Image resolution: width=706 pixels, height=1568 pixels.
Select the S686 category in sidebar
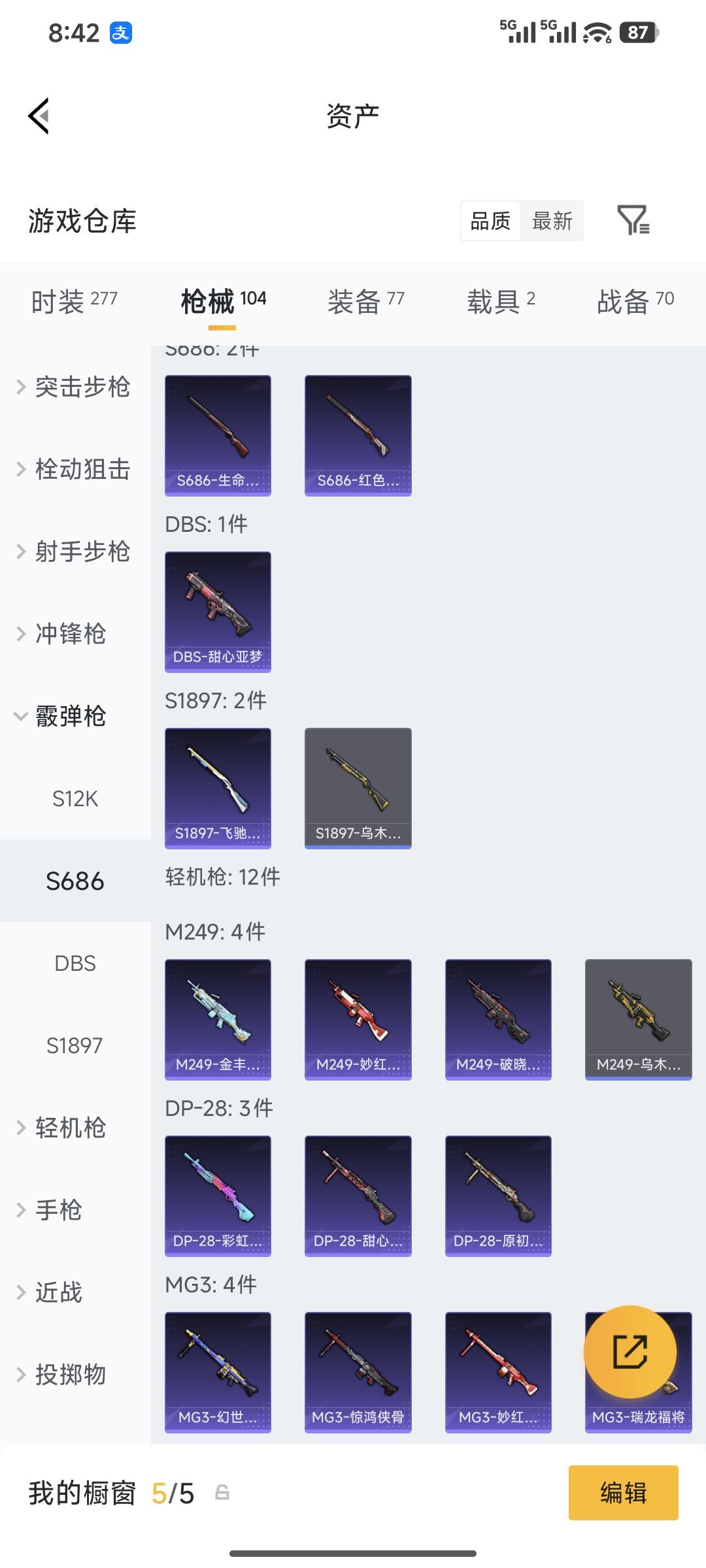pos(75,881)
